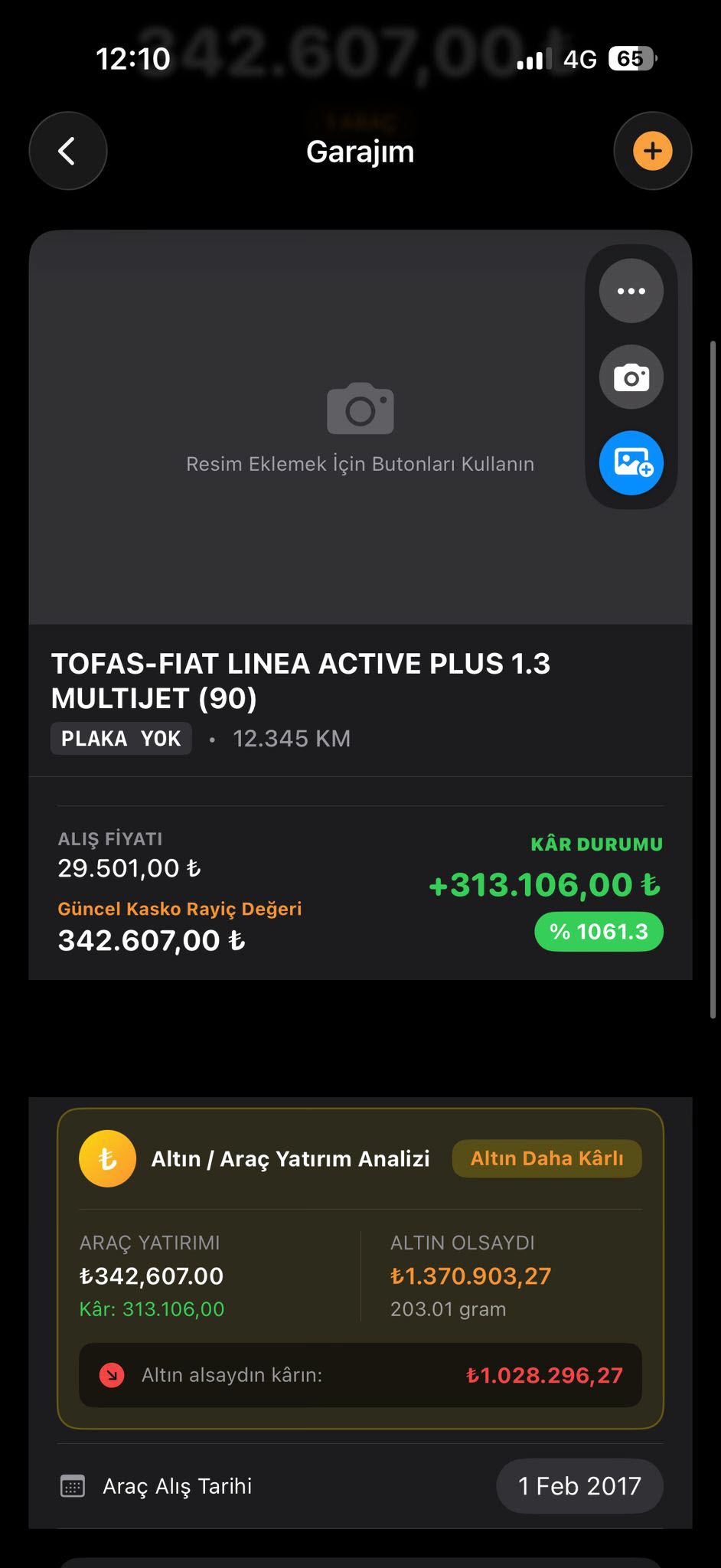Tap the orange plus icon to add a new vehicle

pos(652,150)
